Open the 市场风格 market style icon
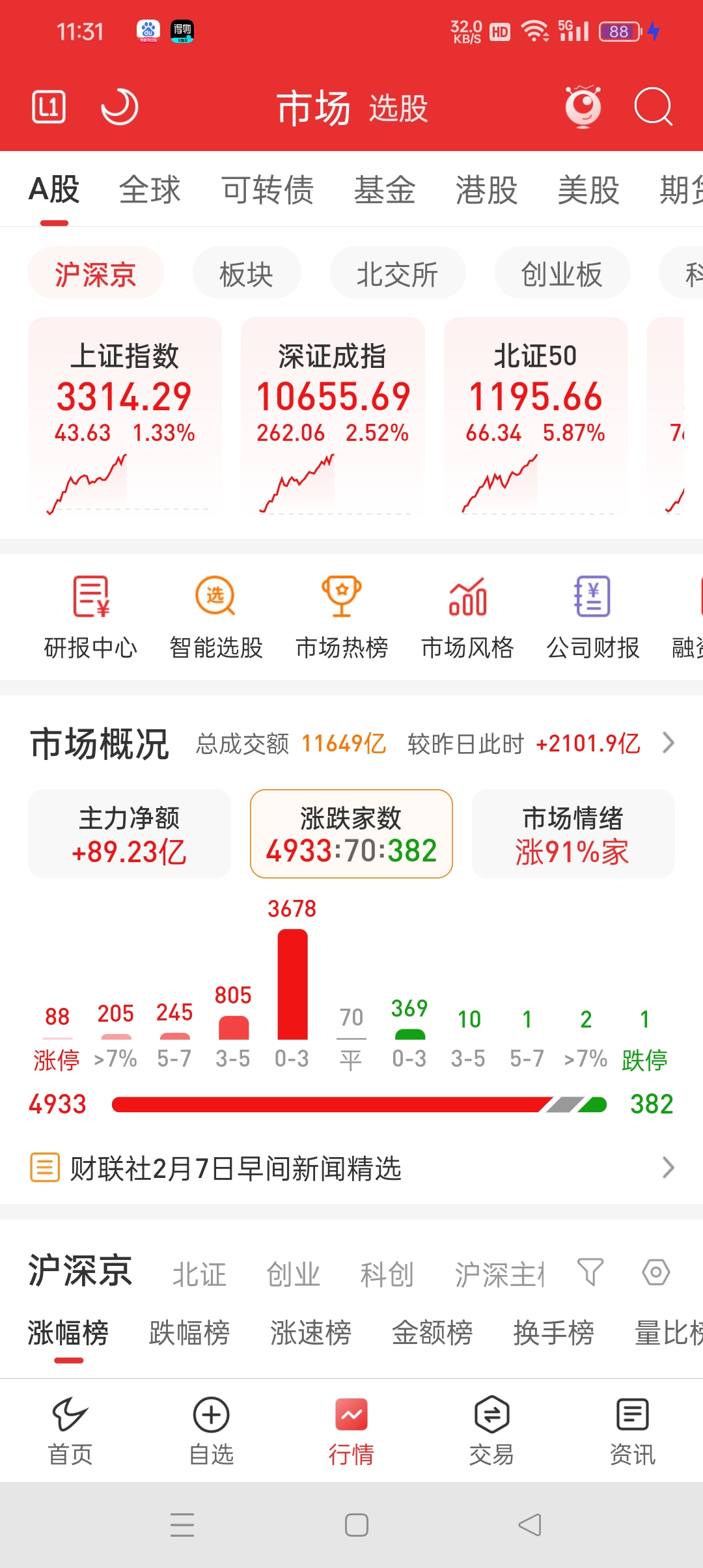 [467, 615]
